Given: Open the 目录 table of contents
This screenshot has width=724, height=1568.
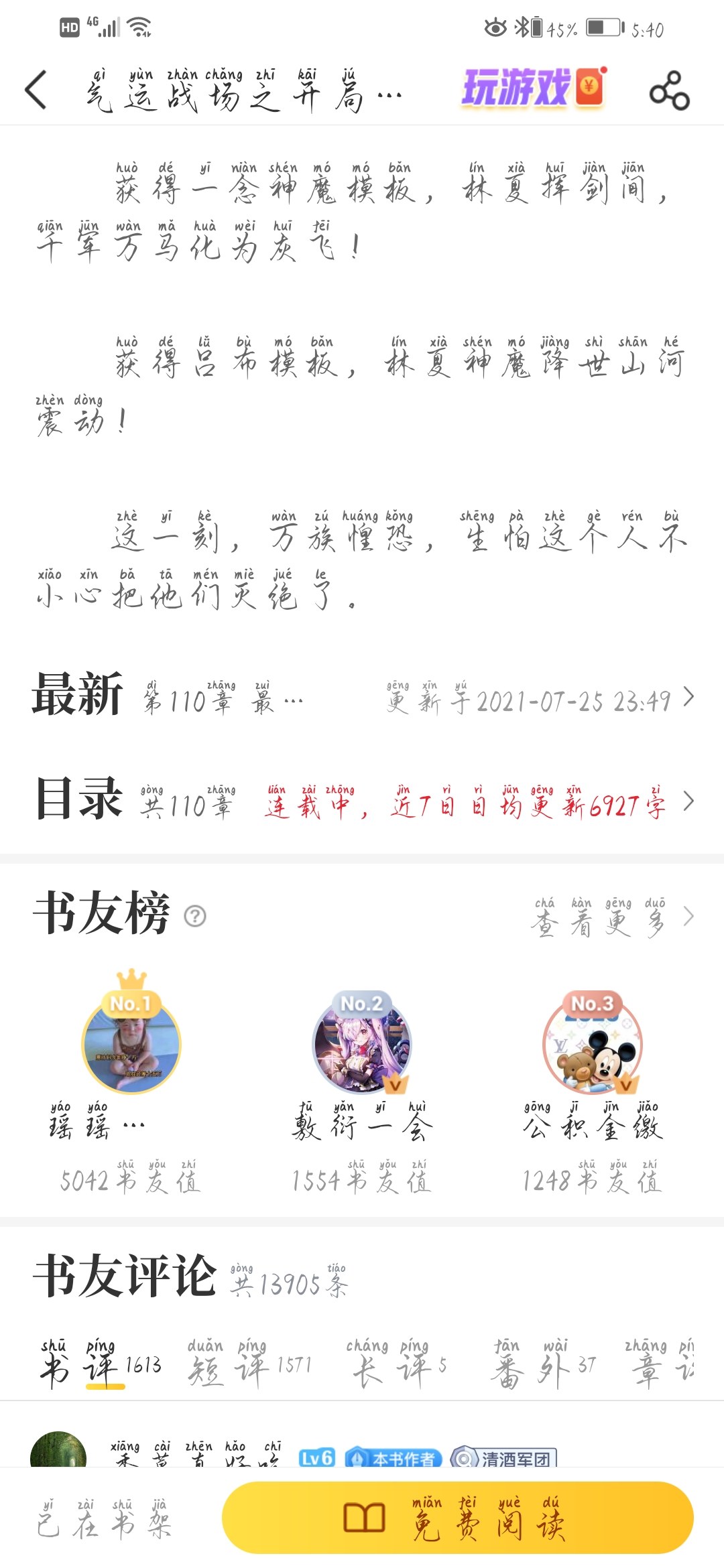Looking at the screenshot, I should [362, 801].
